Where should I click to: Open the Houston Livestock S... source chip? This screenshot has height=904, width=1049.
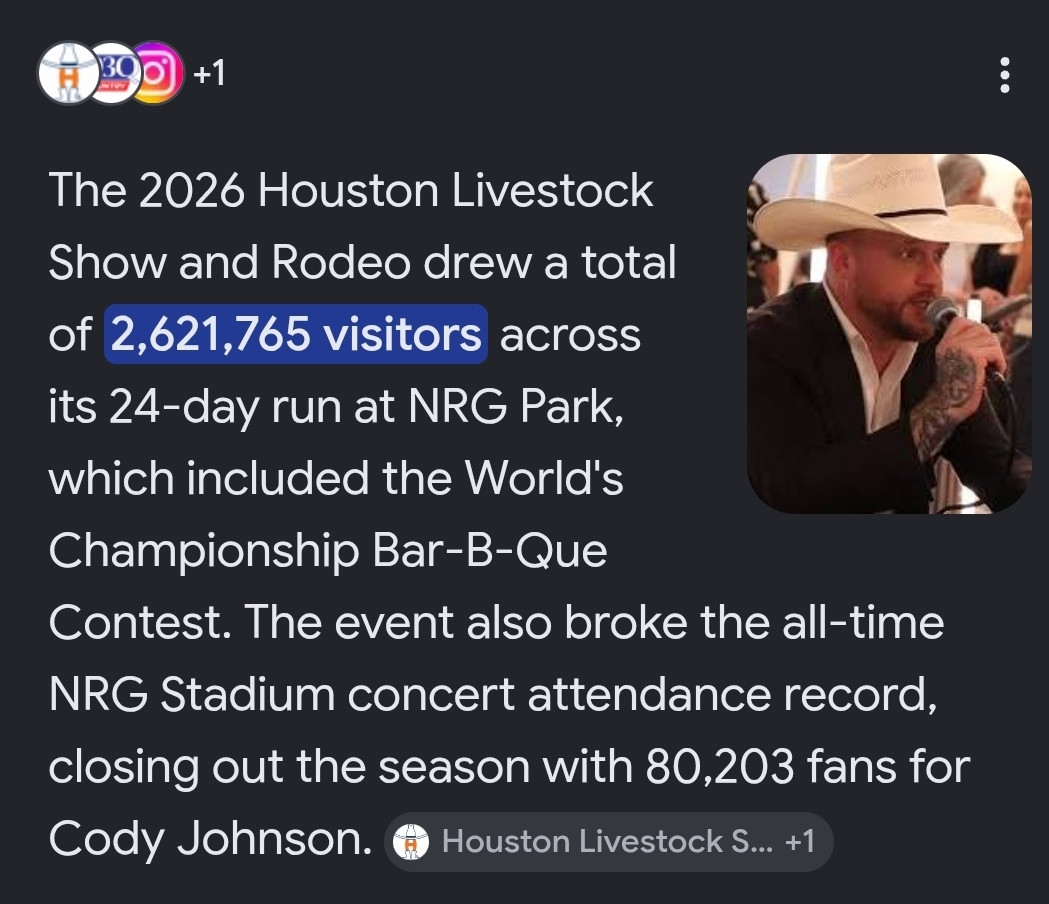(609, 841)
